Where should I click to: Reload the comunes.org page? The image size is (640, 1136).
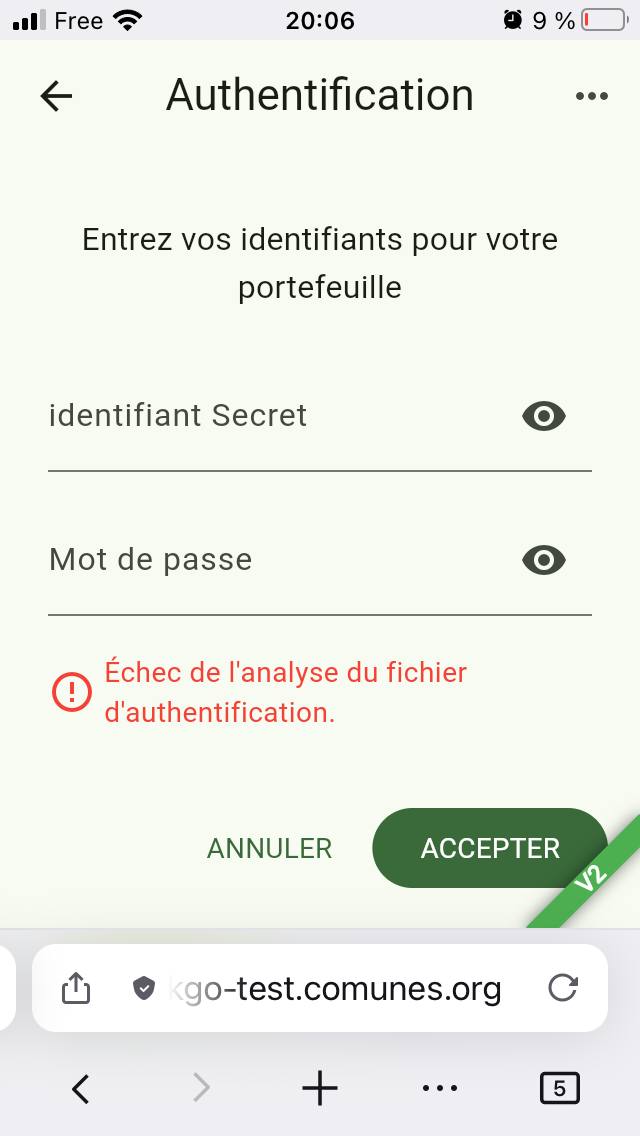coord(564,989)
